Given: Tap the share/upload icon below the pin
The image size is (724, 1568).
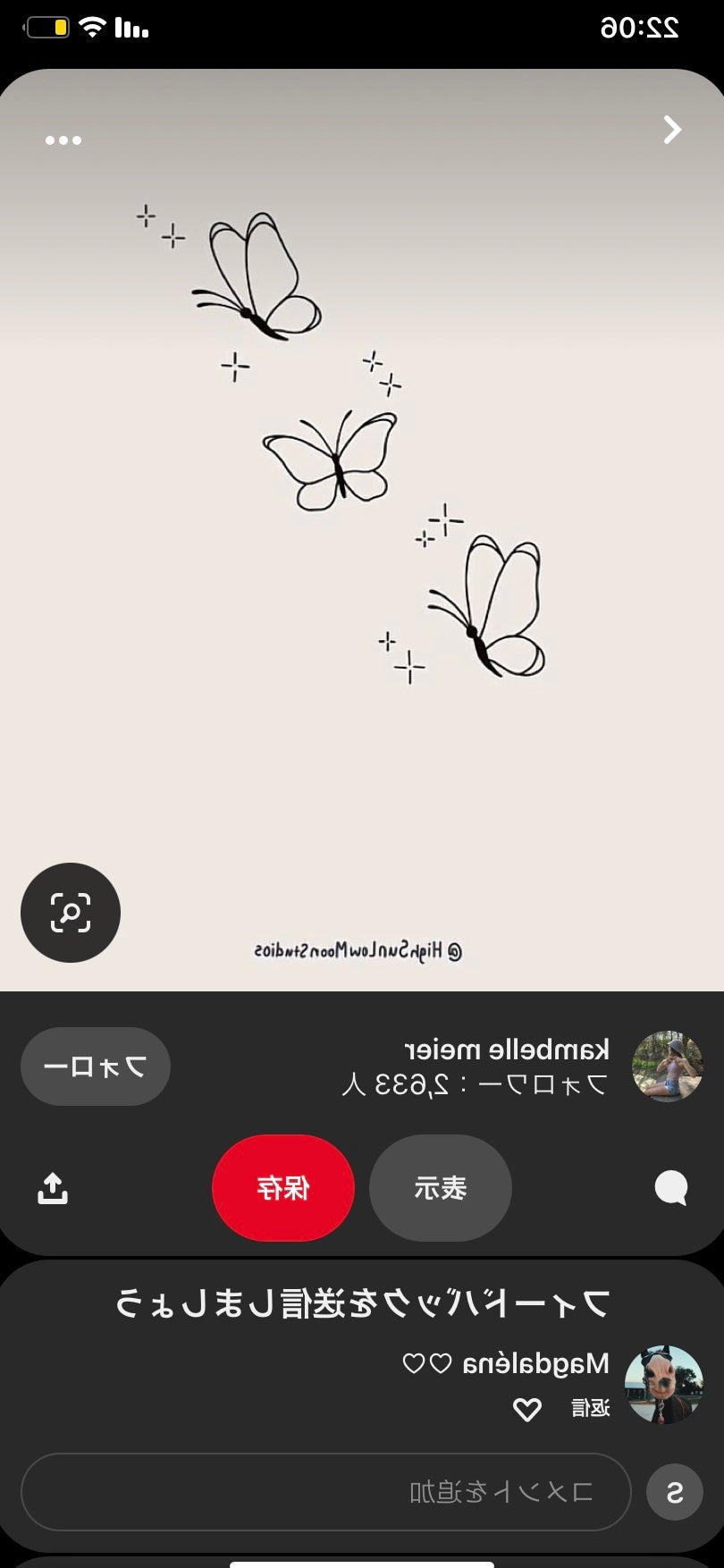Looking at the screenshot, I should pyautogui.click(x=53, y=1187).
